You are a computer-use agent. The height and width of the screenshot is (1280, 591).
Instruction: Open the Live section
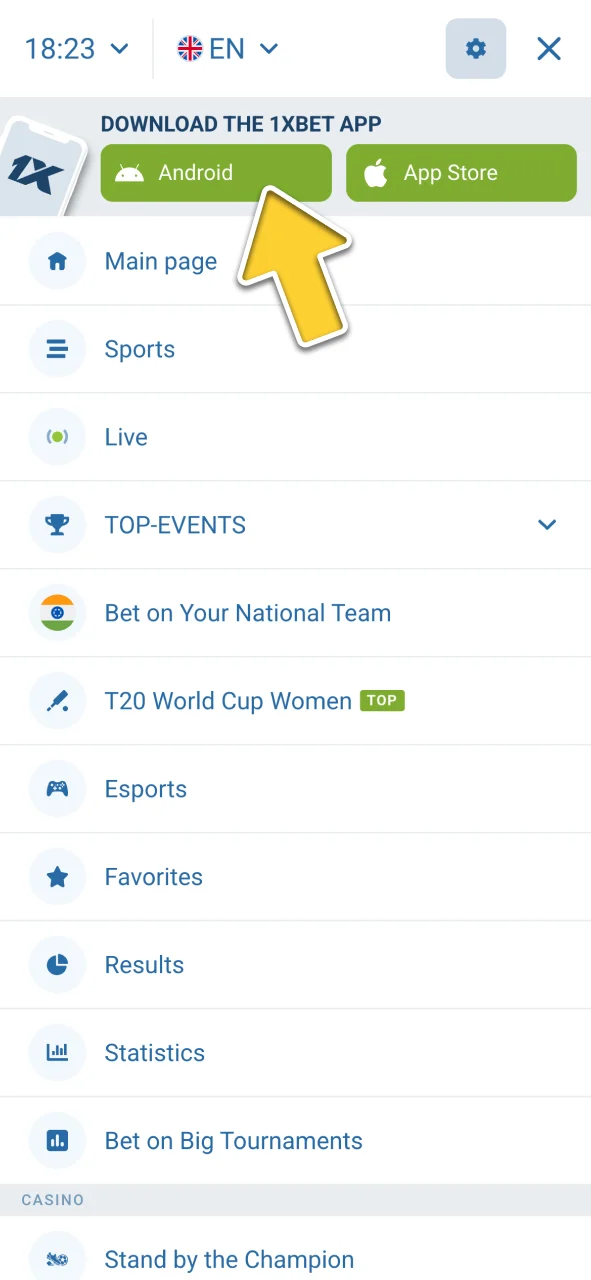(x=295, y=437)
